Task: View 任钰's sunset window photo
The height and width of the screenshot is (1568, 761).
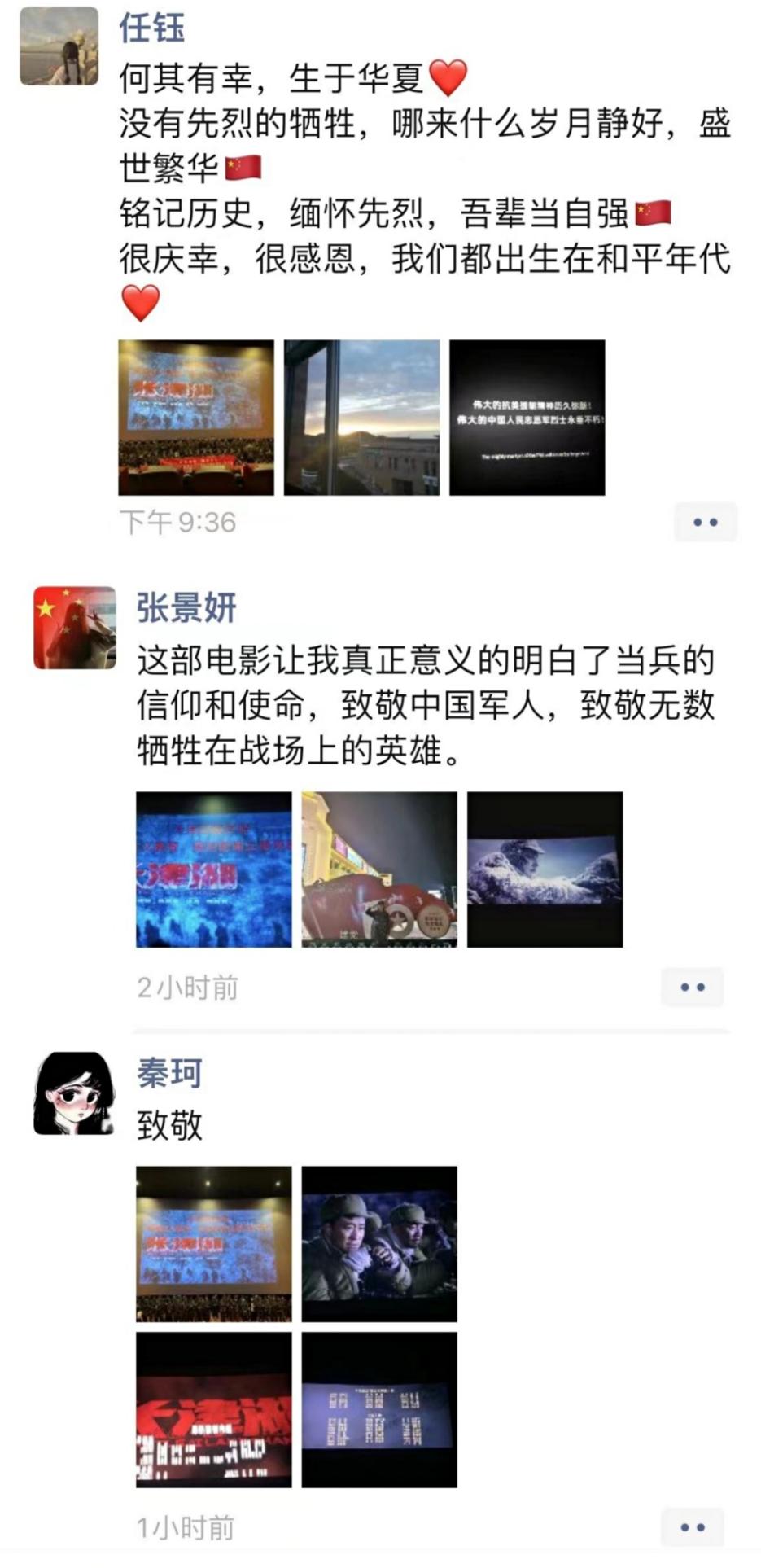Action: [361, 418]
